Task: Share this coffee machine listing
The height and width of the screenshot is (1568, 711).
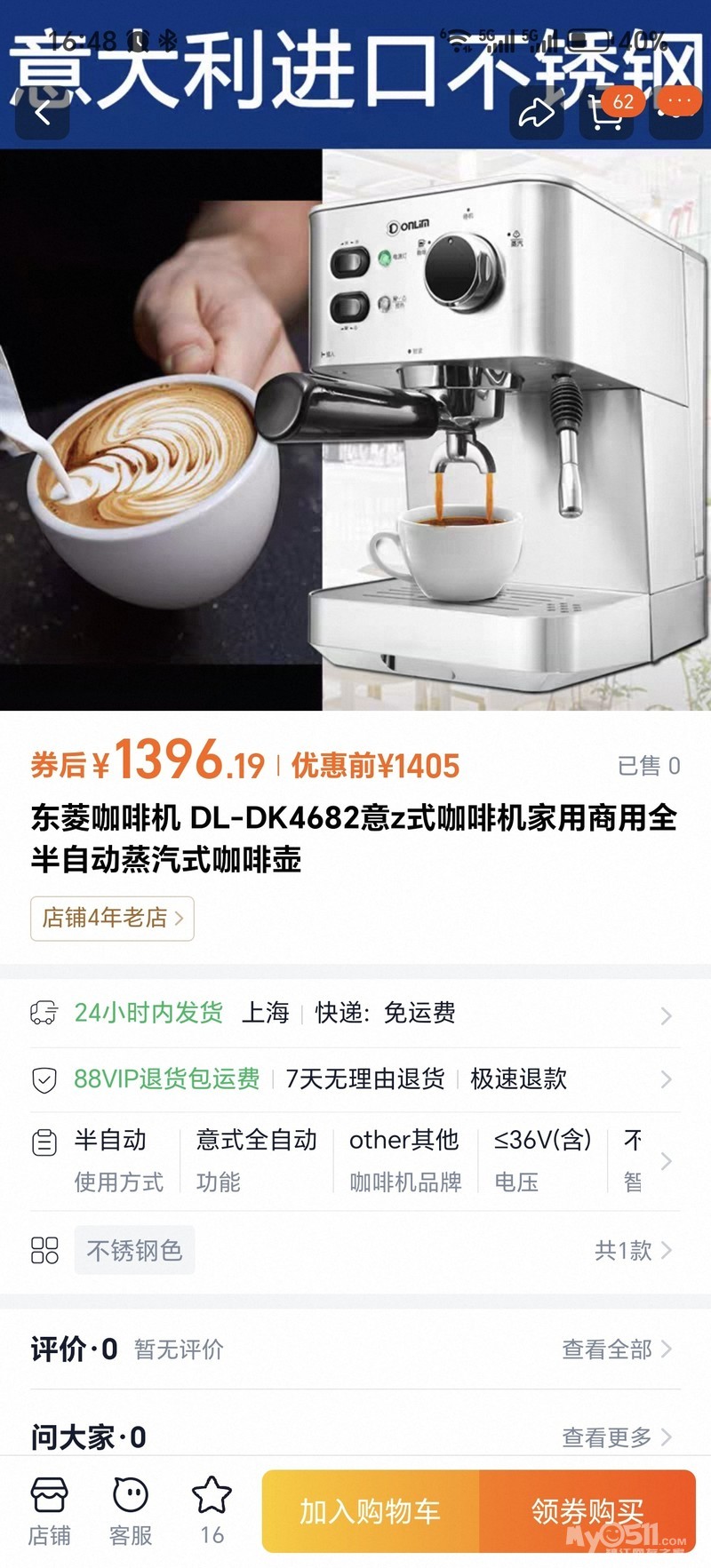Action: (536, 113)
